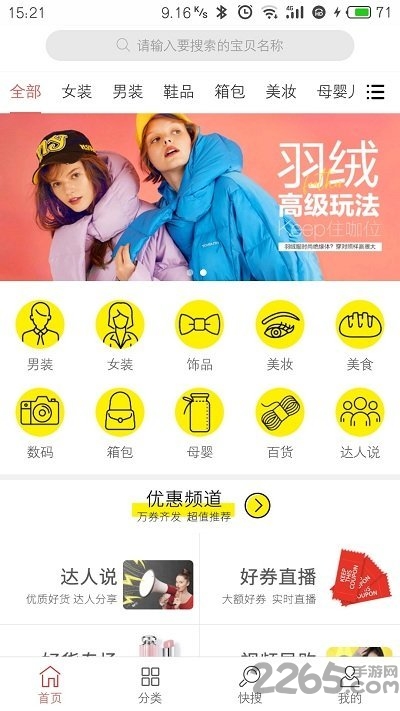400x711 pixels.
Task: Select the 美妆 top tab
Action: pos(281,92)
